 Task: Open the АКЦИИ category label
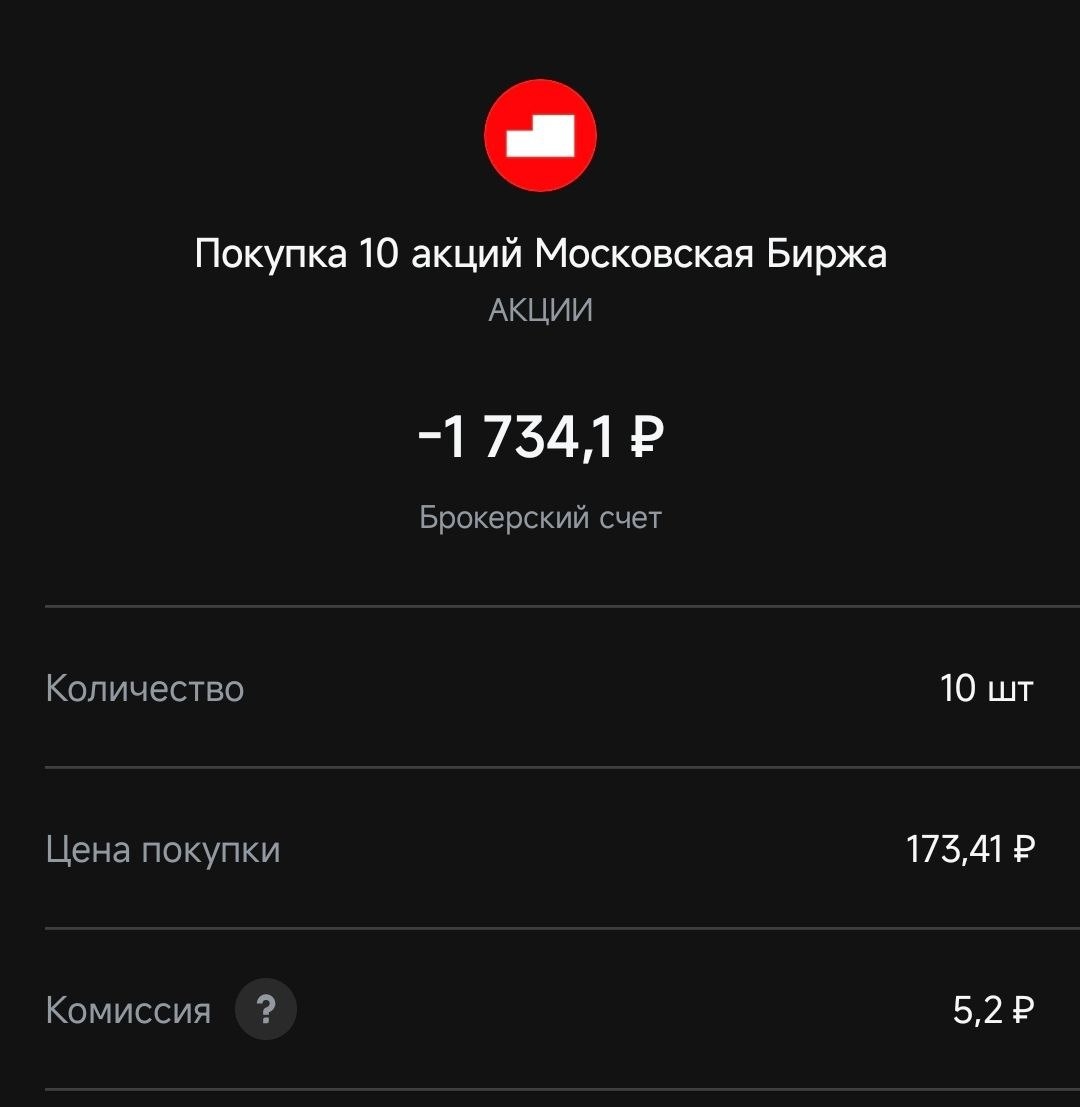[x=539, y=310]
